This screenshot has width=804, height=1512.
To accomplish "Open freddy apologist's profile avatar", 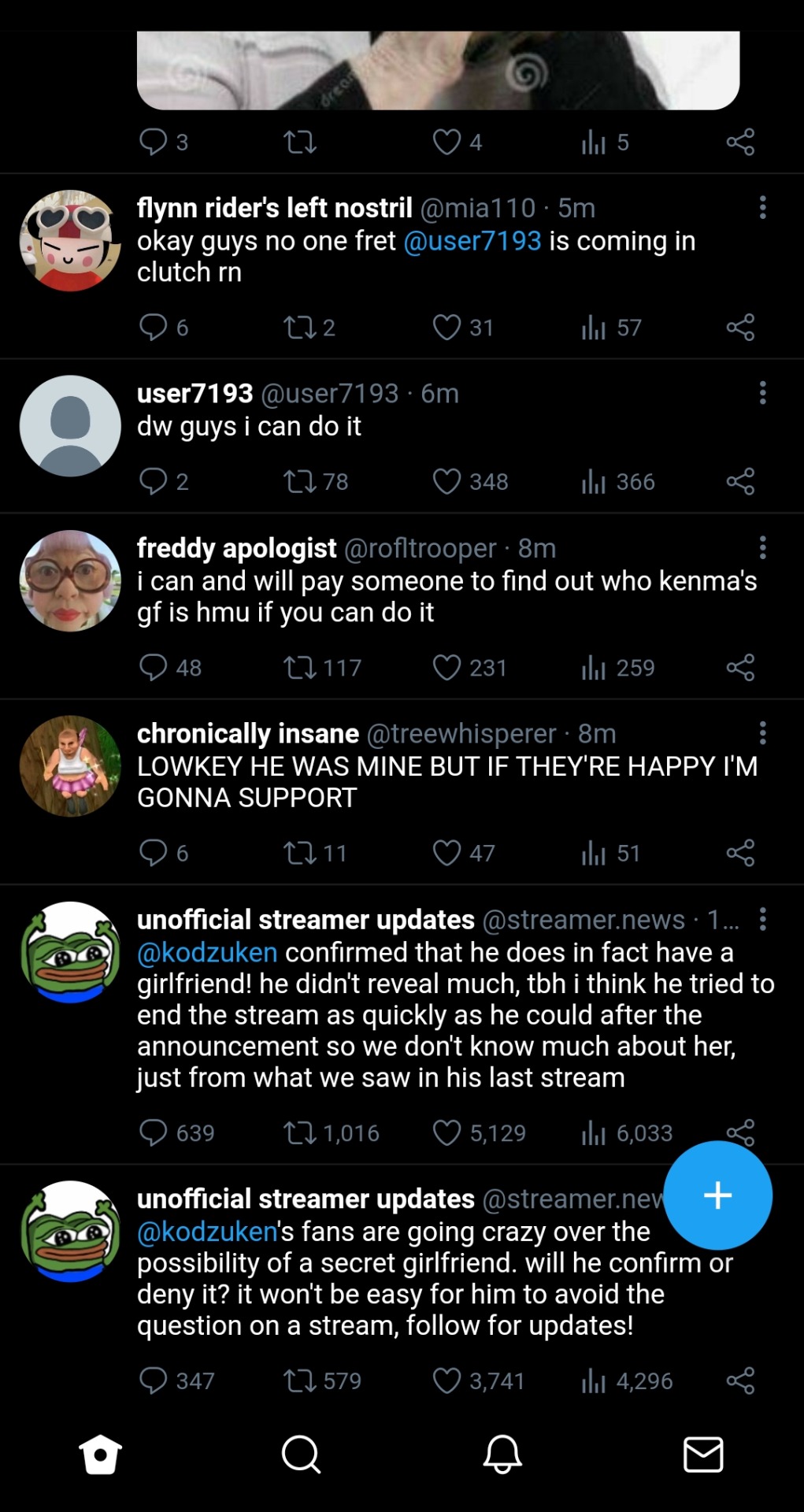I will click(70, 580).
